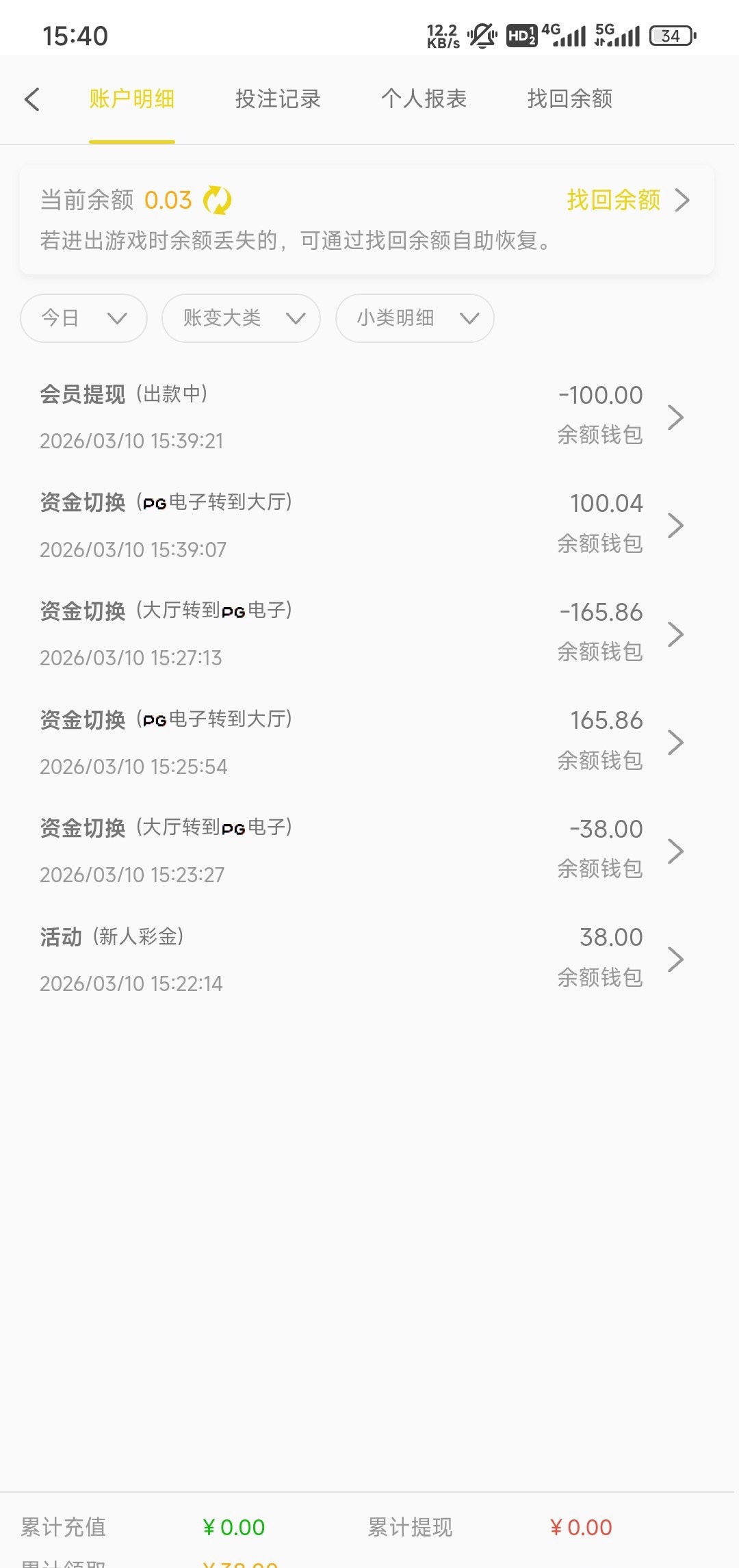Switch to the 投注记录 tab
This screenshot has width=739, height=1568.
pos(278,99)
